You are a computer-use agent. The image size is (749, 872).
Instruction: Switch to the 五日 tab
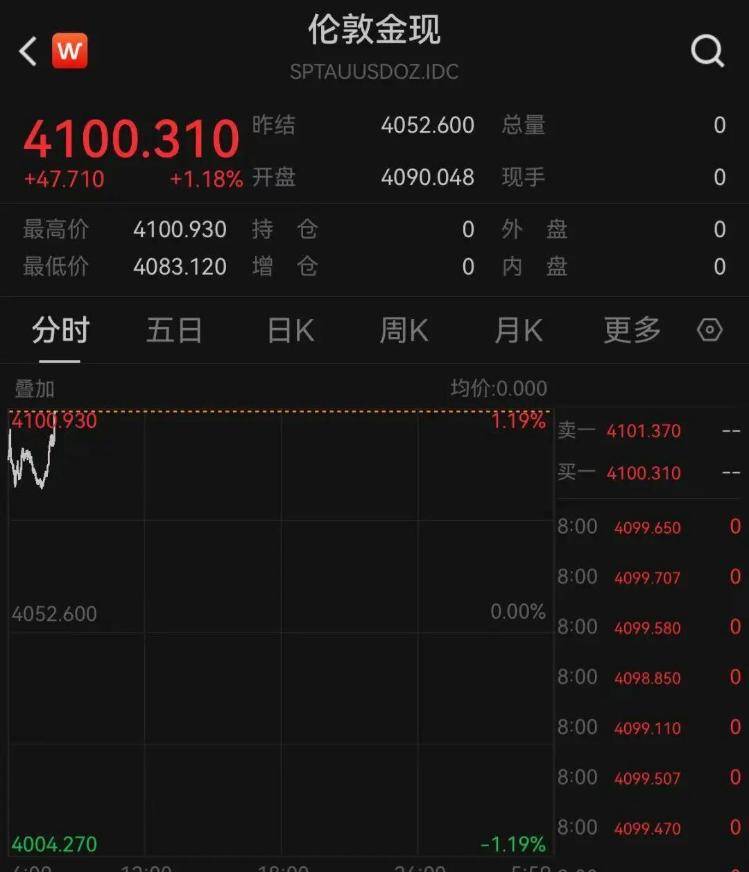174,330
